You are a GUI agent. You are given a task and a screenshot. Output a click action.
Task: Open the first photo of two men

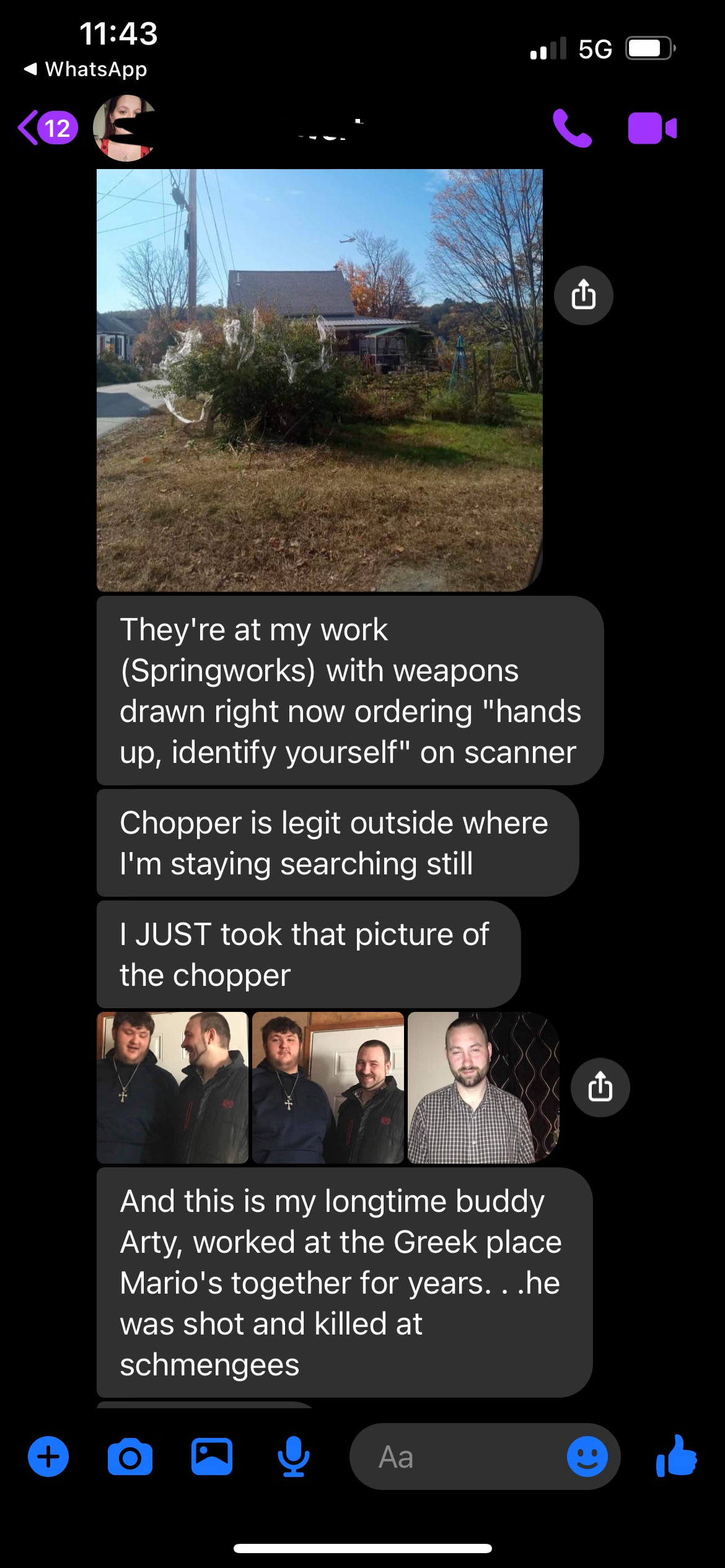pyautogui.click(x=172, y=1087)
